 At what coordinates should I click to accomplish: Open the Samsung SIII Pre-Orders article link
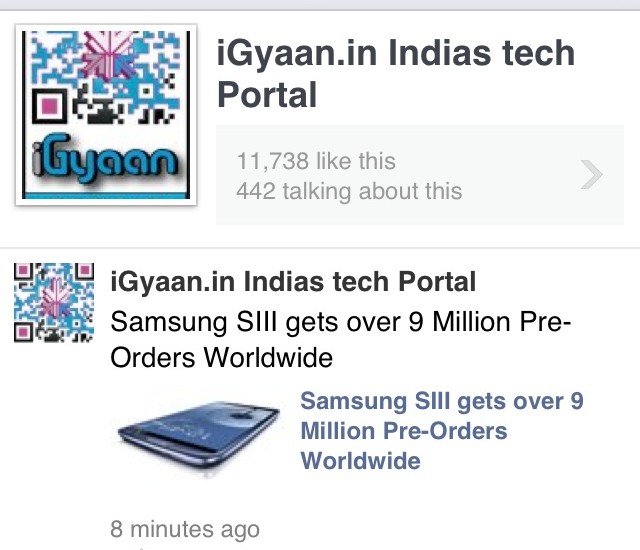coord(442,431)
